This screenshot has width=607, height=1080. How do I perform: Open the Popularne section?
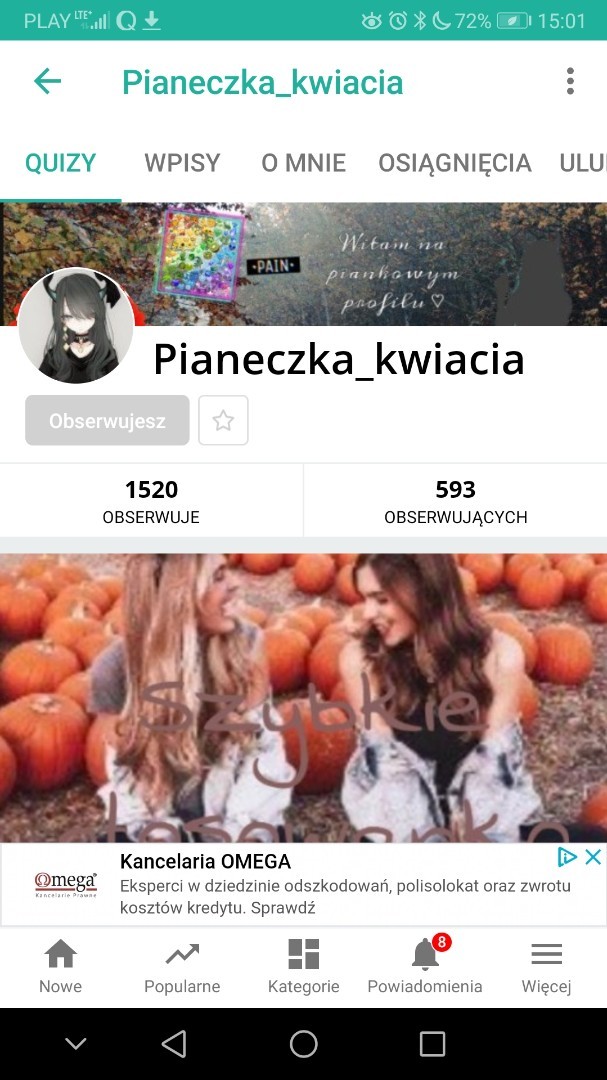(x=182, y=966)
